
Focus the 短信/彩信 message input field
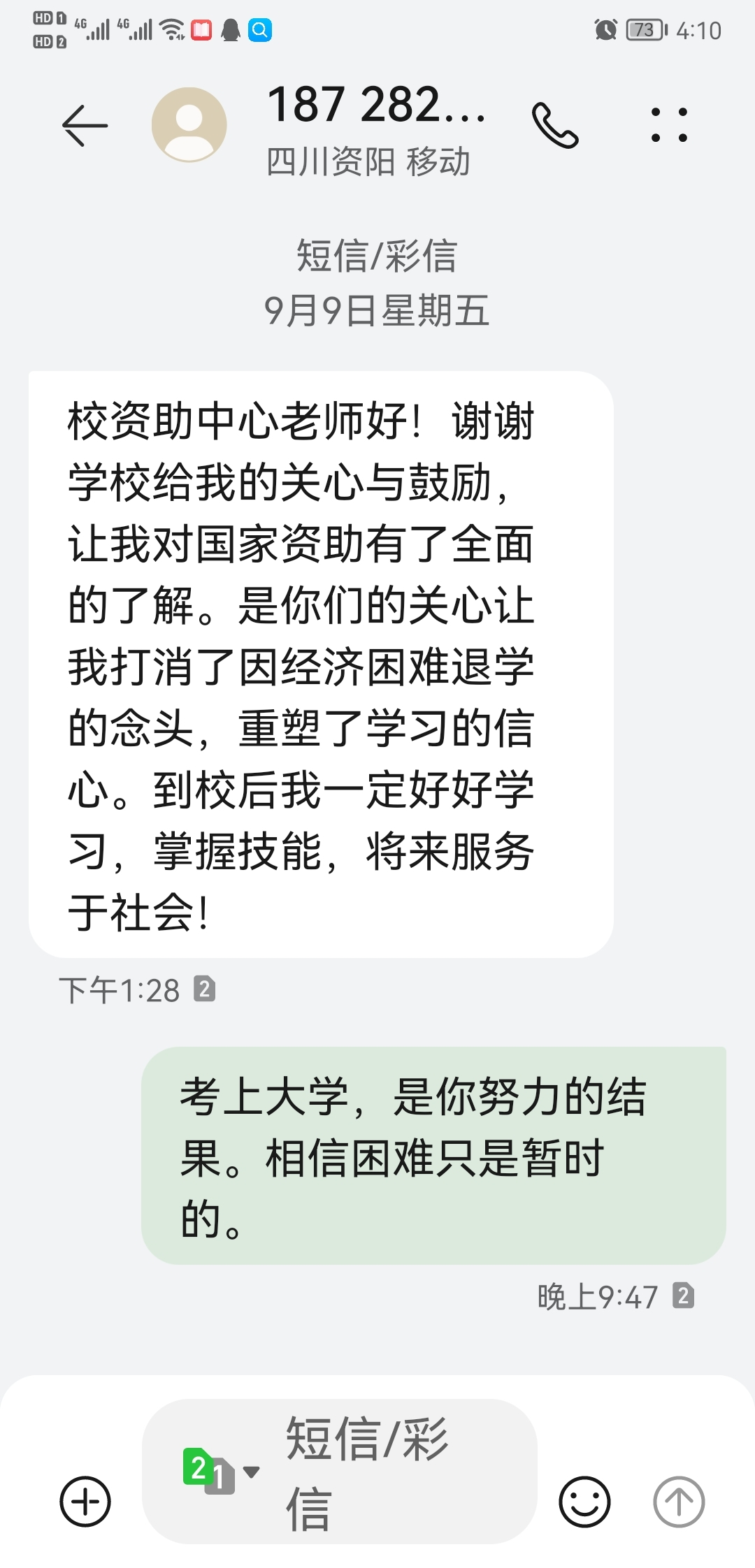tap(391, 1473)
